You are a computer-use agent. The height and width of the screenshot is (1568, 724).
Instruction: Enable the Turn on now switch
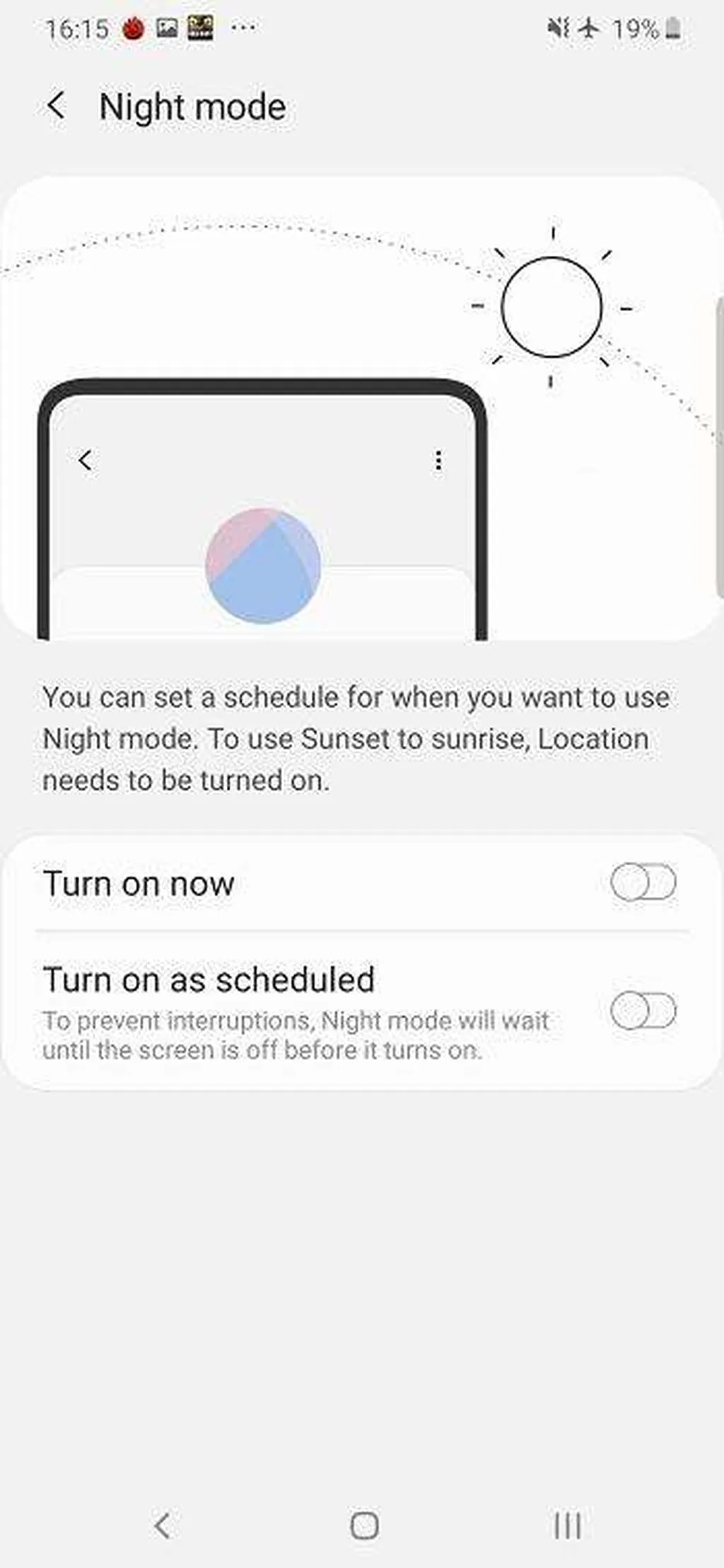coord(643,882)
